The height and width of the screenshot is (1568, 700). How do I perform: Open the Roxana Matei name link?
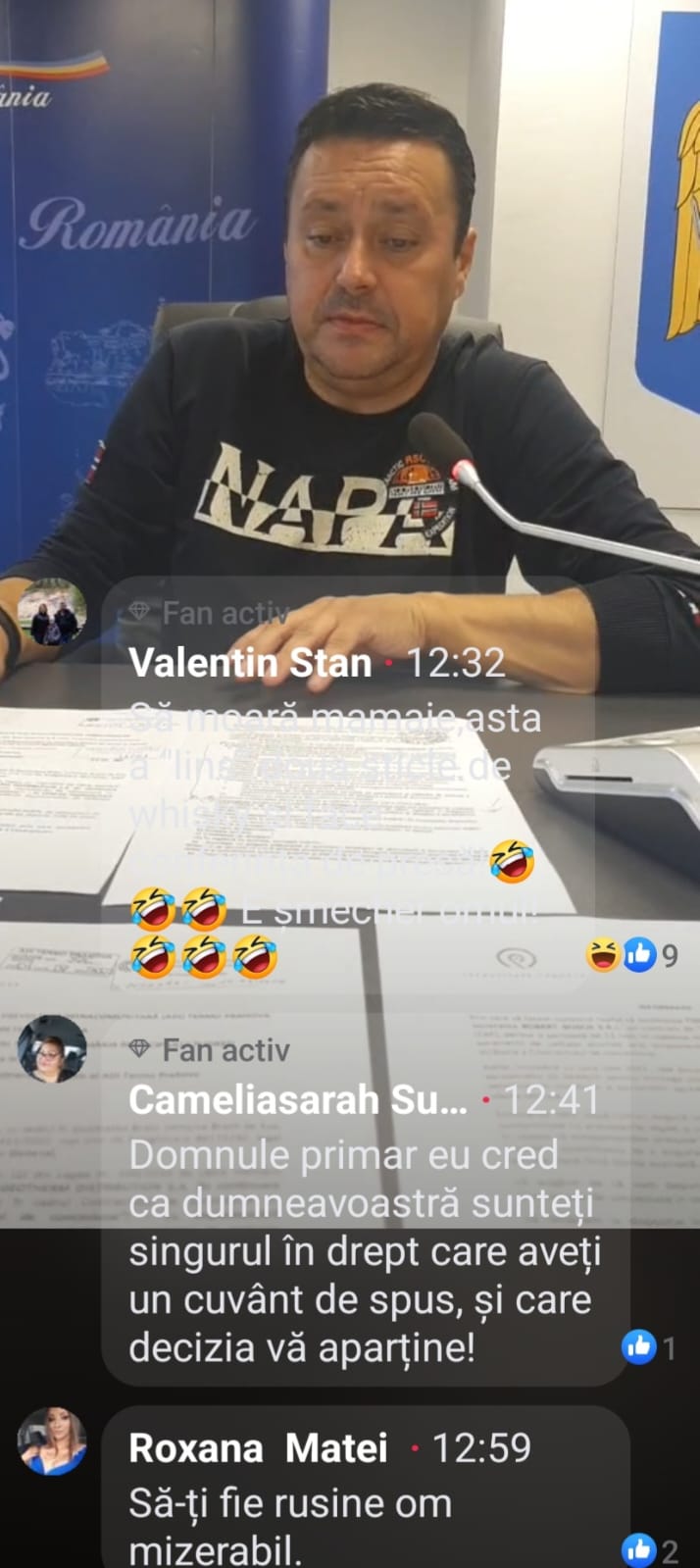[258, 1448]
